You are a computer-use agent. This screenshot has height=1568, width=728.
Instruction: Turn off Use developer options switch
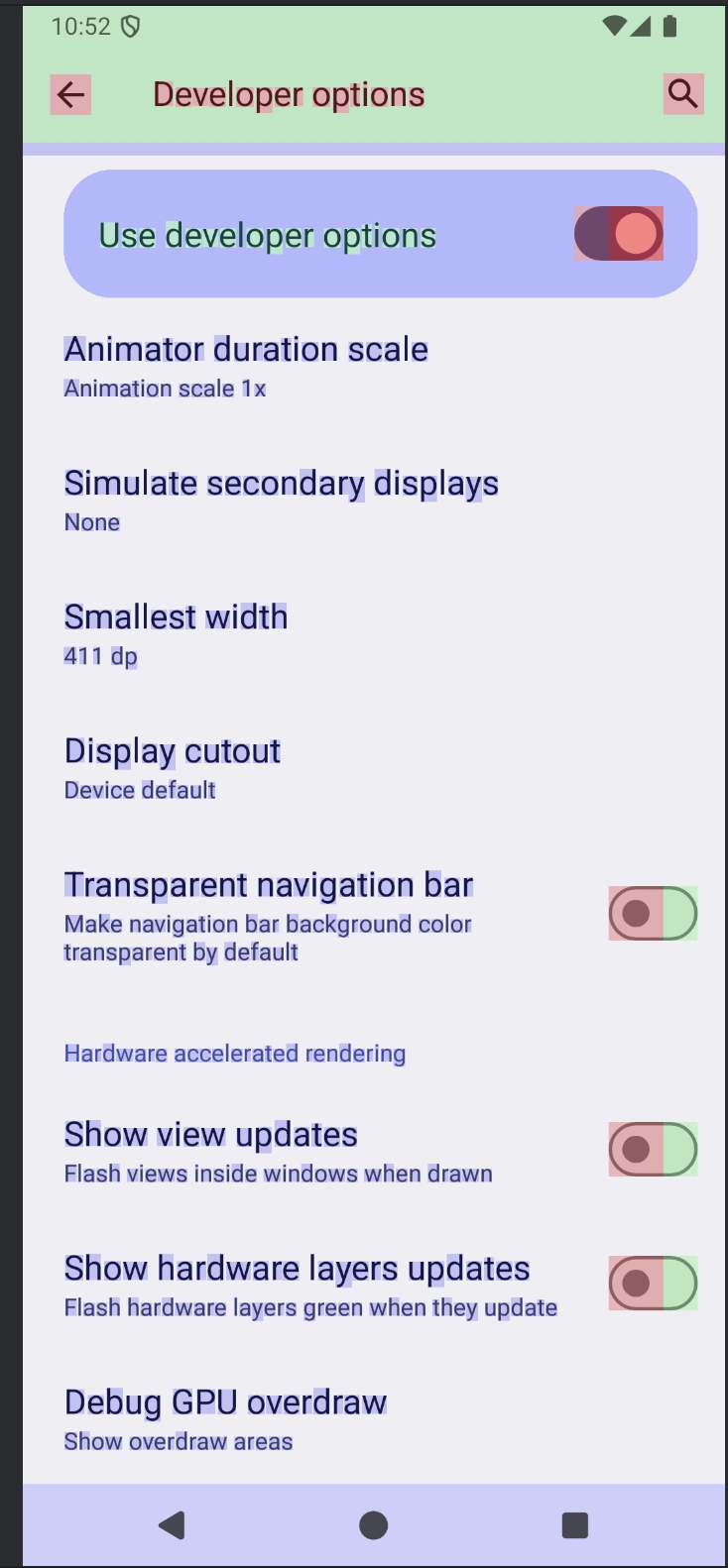(x=619, y=234)
